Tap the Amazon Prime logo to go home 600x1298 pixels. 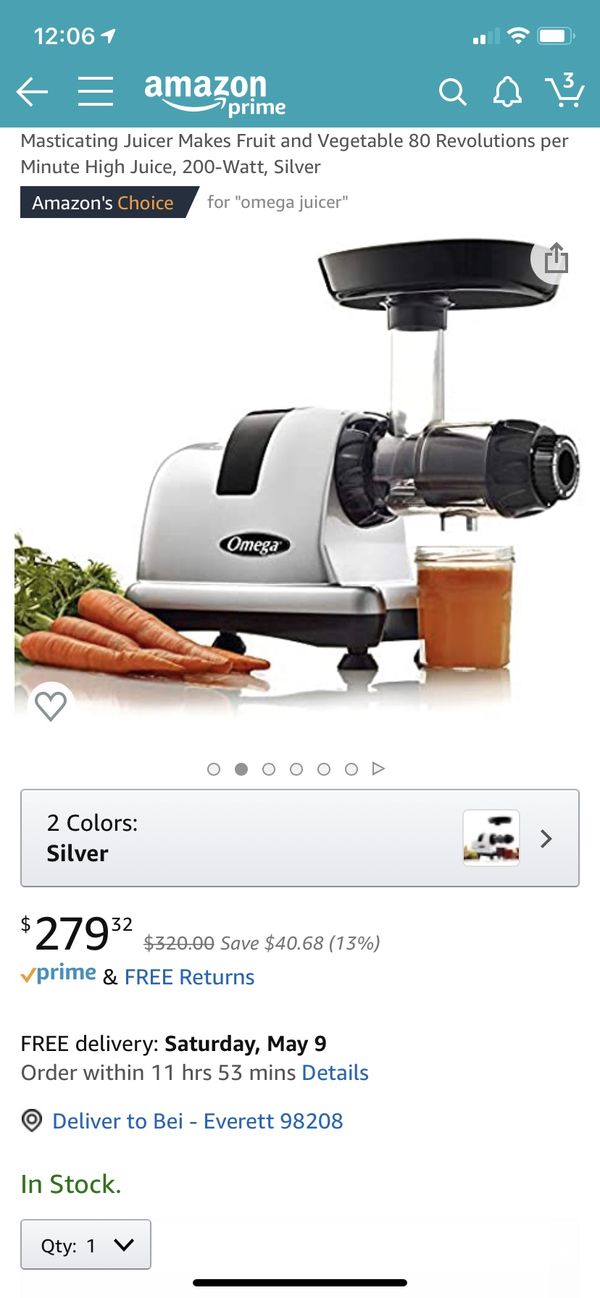215,94
